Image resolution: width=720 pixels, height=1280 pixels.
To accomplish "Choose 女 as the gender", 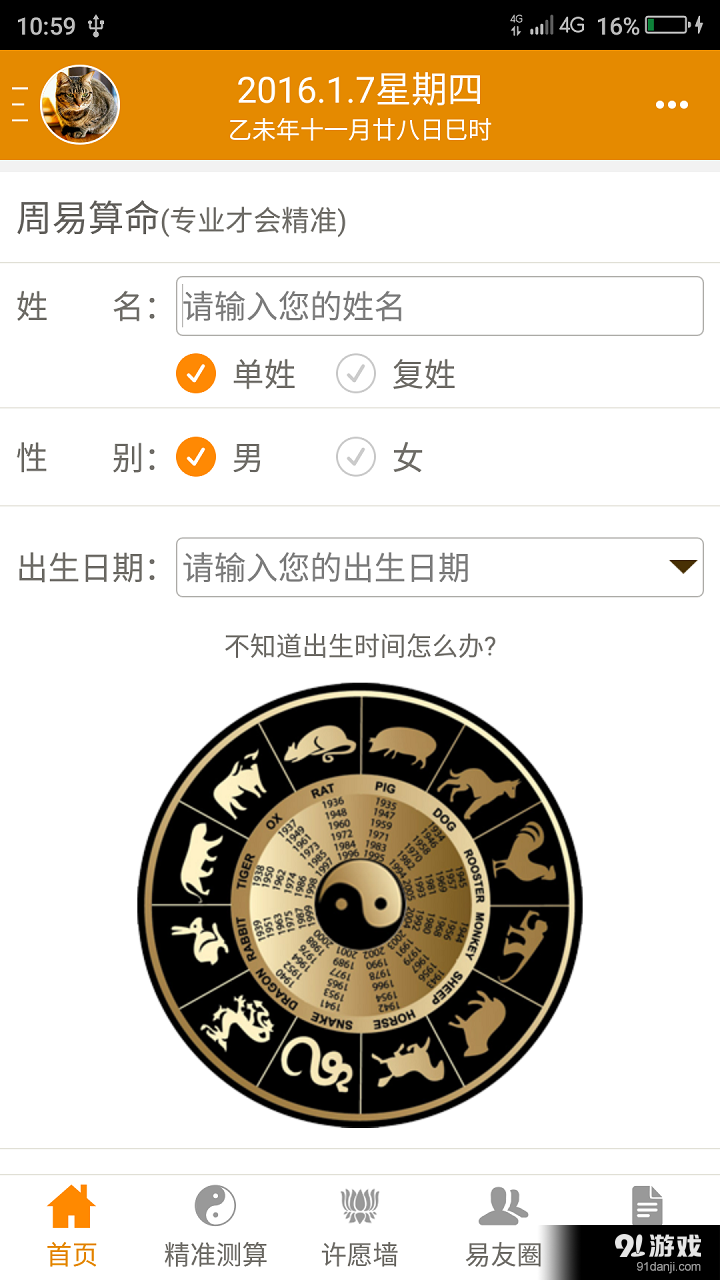I will (356, 457).
